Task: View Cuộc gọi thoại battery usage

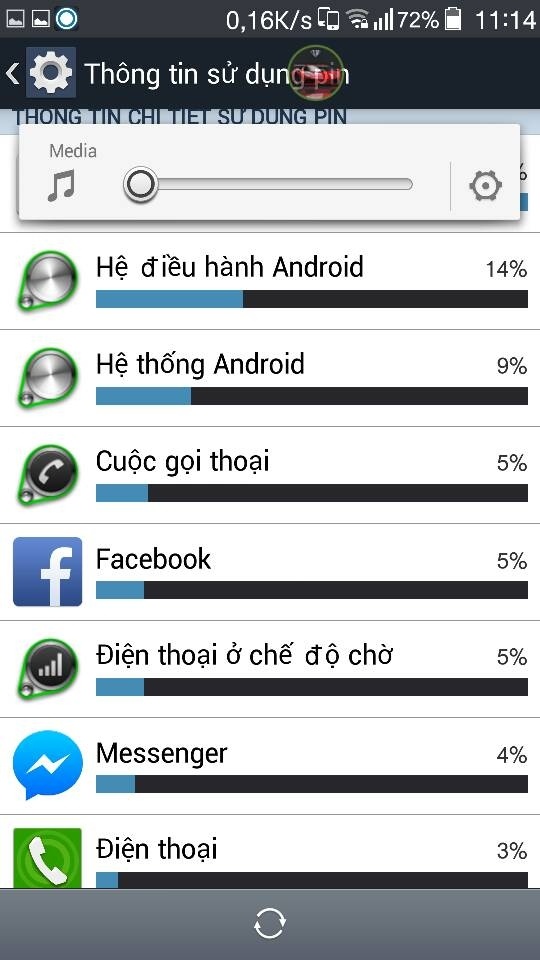Action: (270, 475)
